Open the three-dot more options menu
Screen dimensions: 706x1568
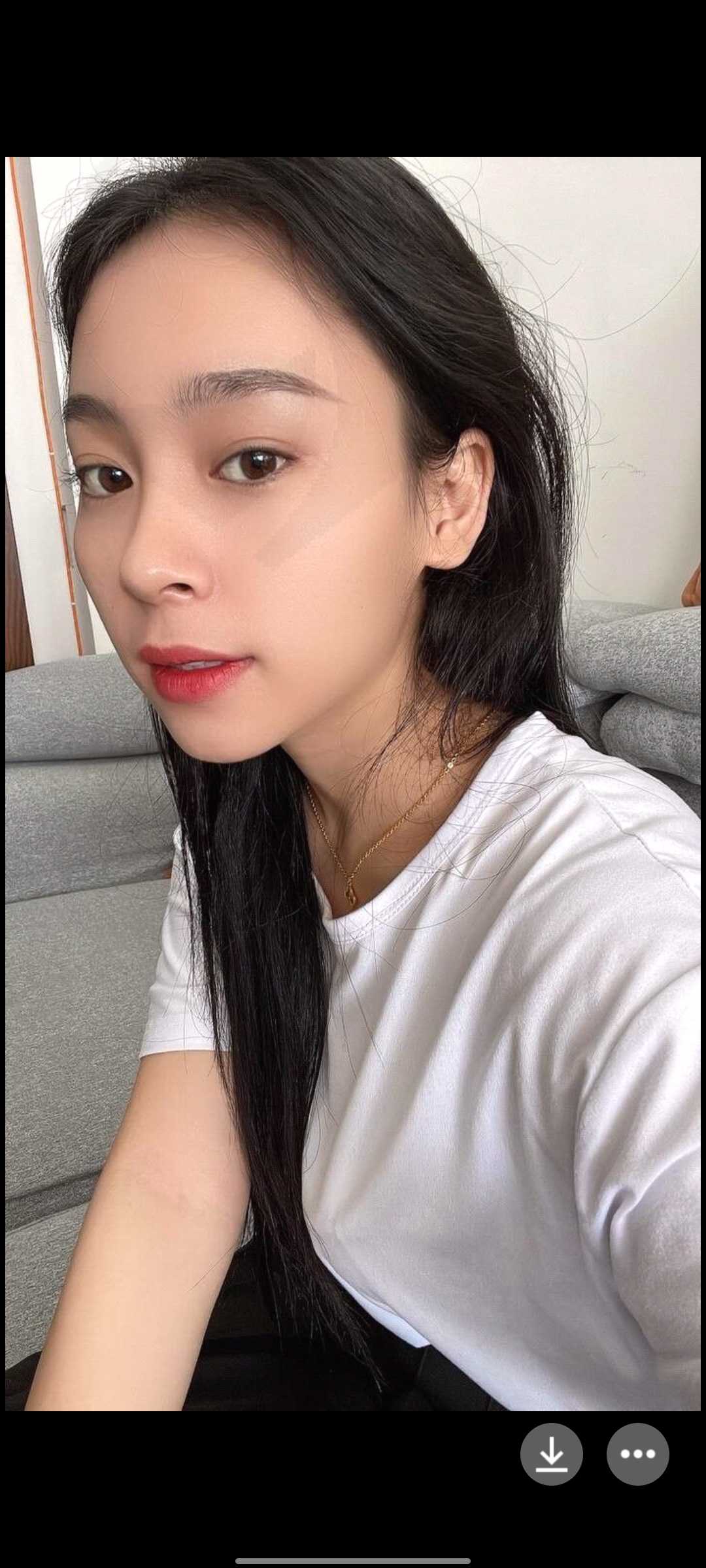[637, 1454]
